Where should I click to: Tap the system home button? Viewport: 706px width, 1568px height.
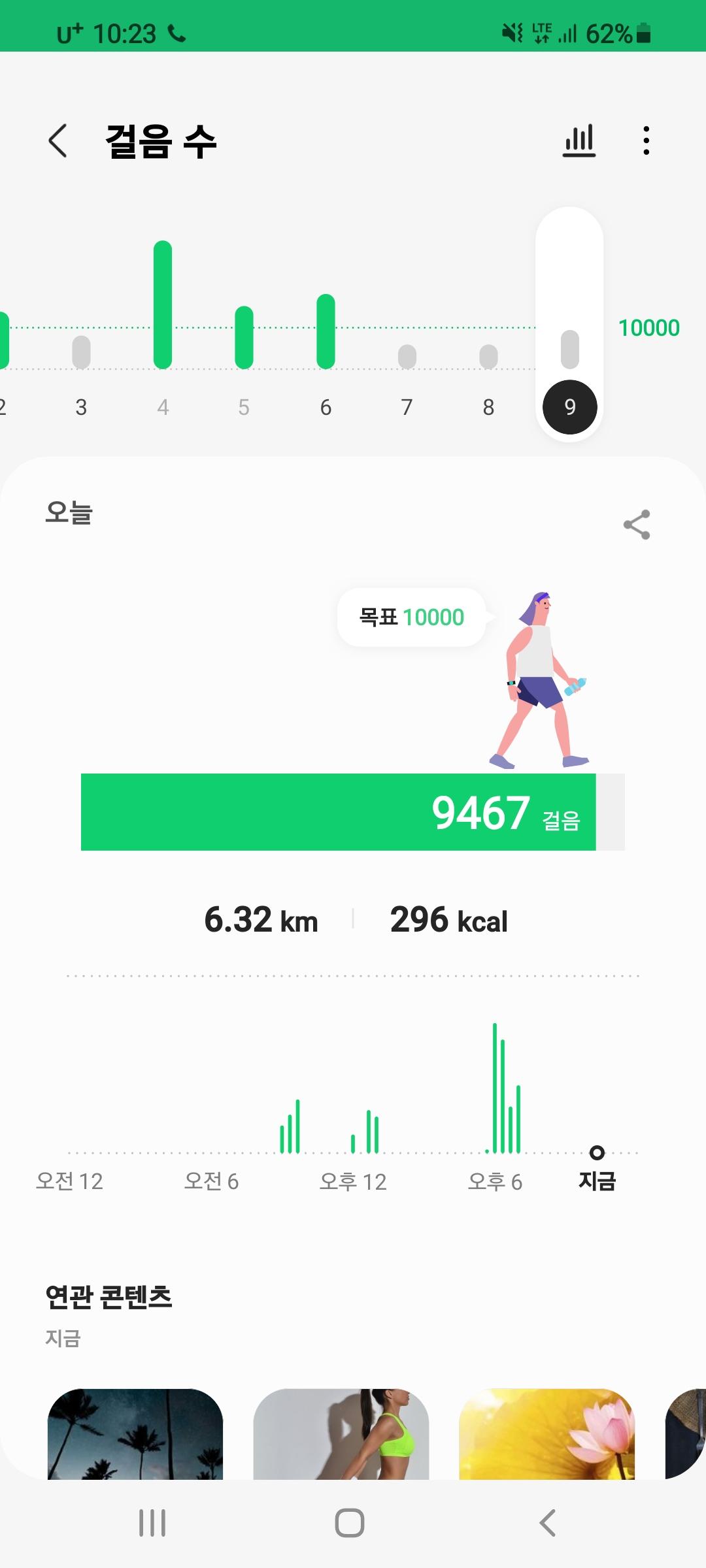pos(350,1523)
